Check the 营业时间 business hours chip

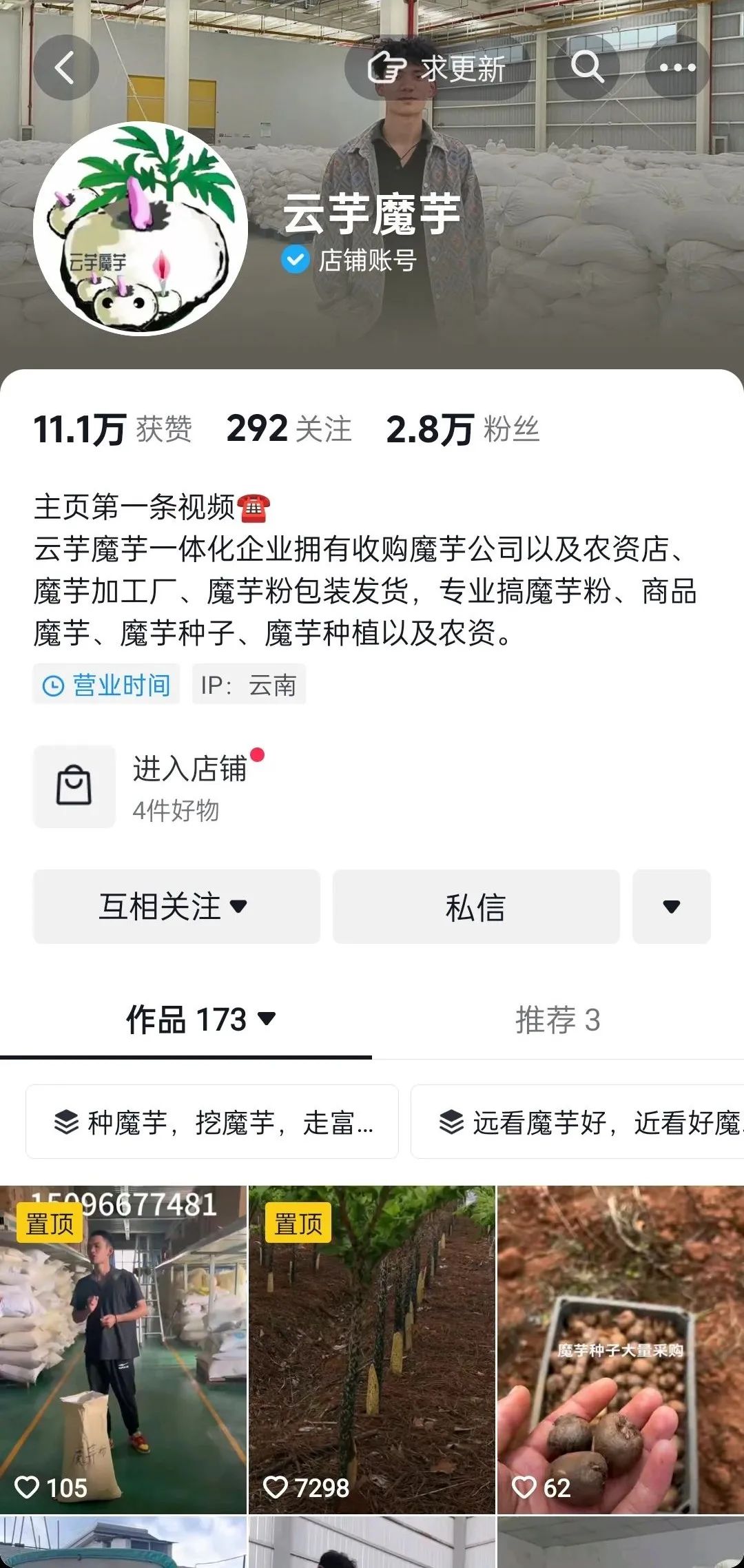click(x=107, y=685)
